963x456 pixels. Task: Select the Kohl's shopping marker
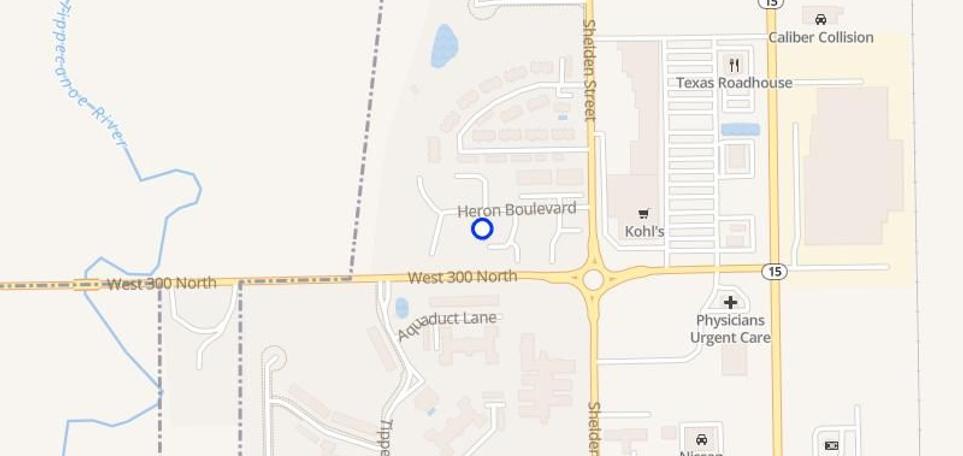(643, 214)
